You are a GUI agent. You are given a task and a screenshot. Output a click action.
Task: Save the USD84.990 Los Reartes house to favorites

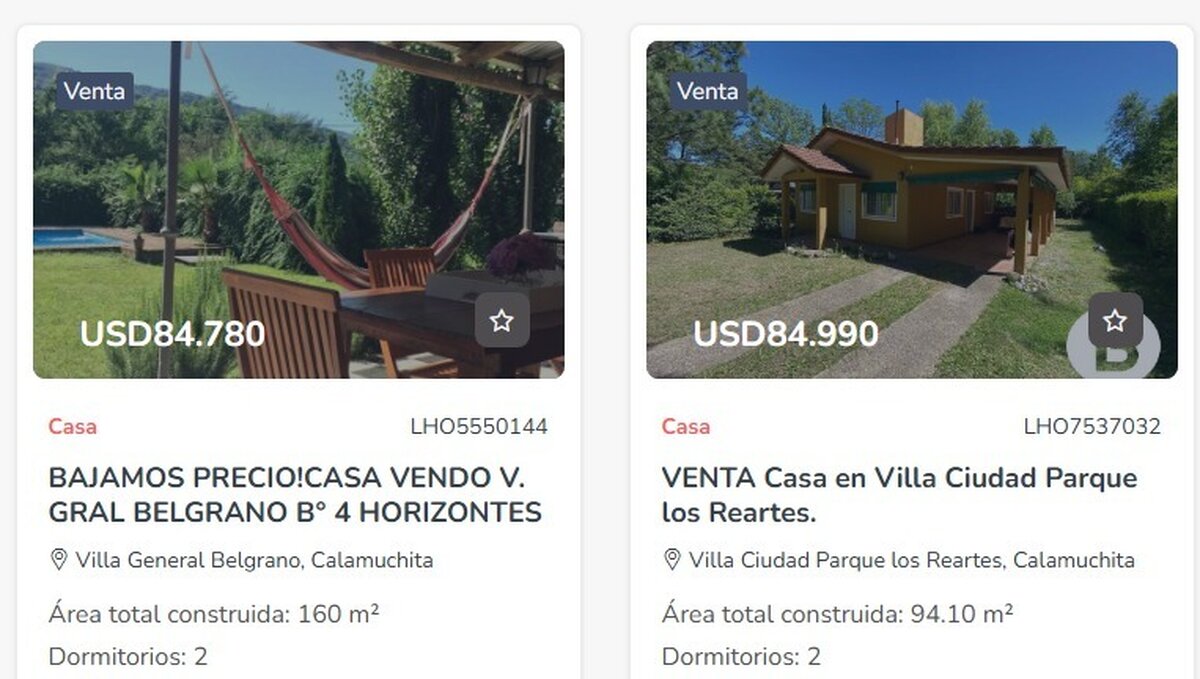1115,321
